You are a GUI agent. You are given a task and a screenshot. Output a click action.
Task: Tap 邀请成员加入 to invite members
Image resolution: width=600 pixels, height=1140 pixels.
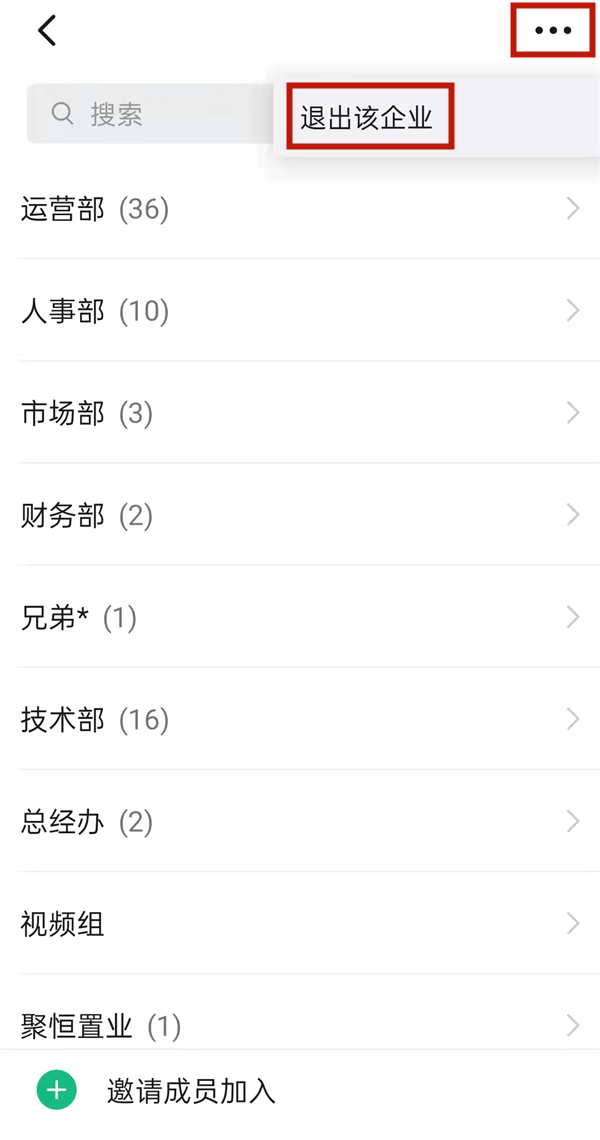[190, 1090]
